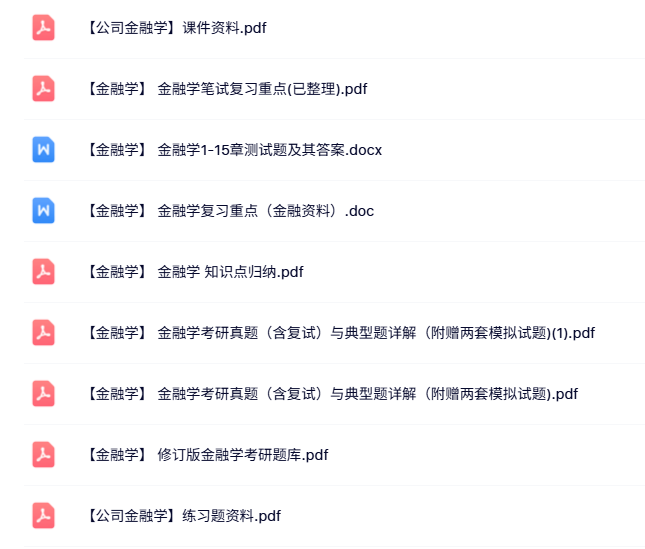Open 【公司金融学】课件资料.pdf
The height and width of the screenshot is (549, 645).
(x=176, y=28)
